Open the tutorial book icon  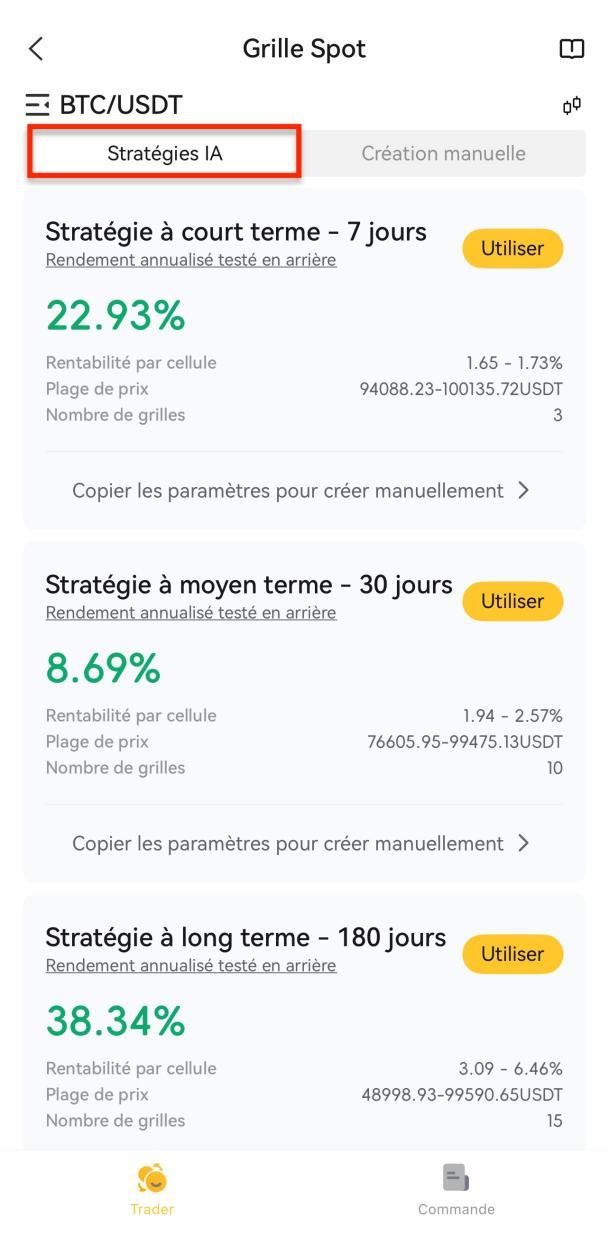[571, 49]
